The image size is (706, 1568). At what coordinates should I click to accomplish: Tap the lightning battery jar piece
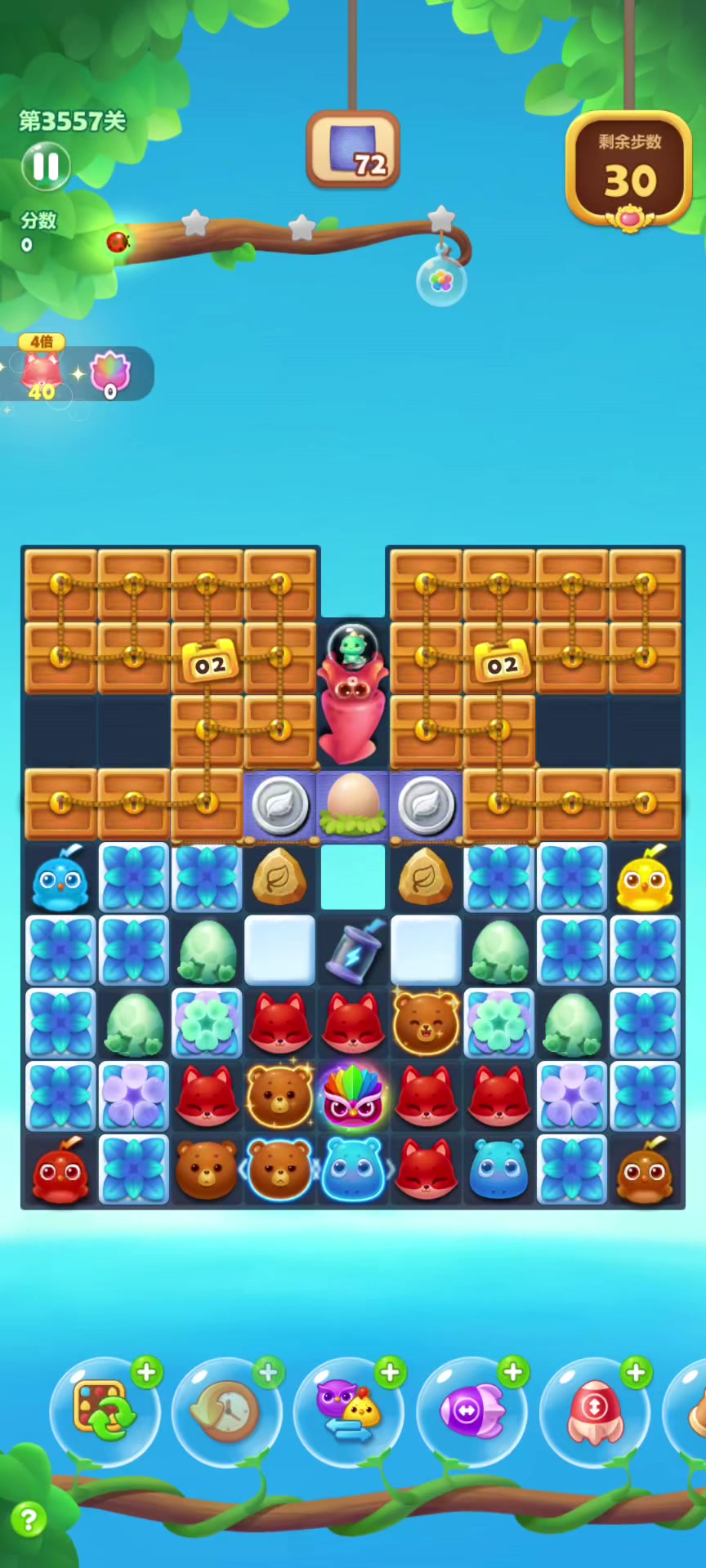352,951
